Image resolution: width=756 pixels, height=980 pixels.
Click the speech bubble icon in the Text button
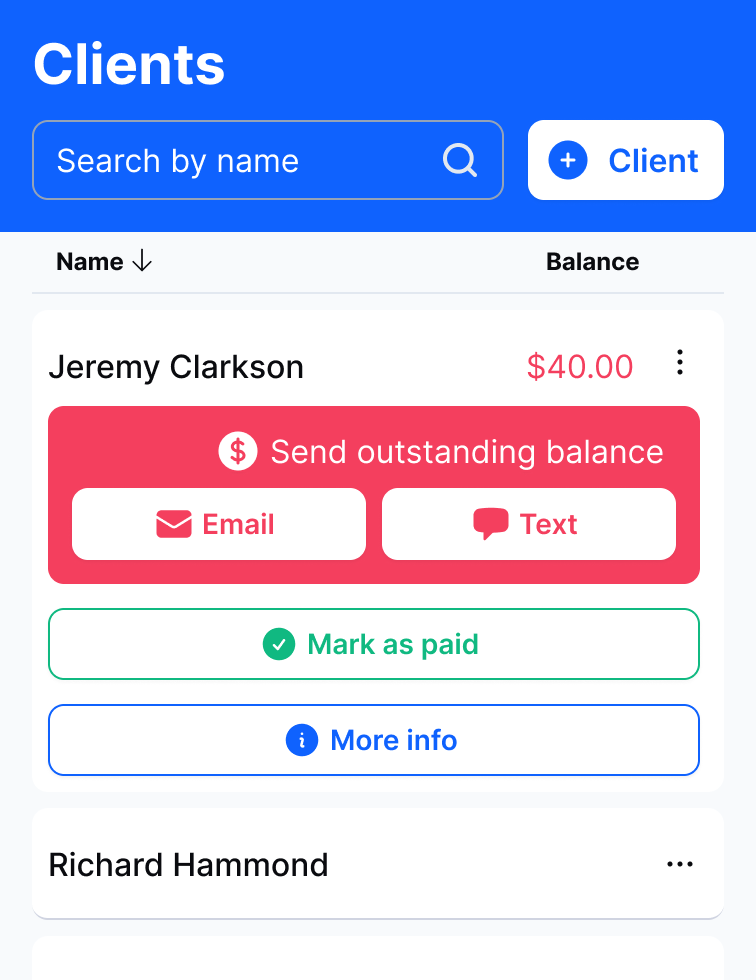point(492,524)
